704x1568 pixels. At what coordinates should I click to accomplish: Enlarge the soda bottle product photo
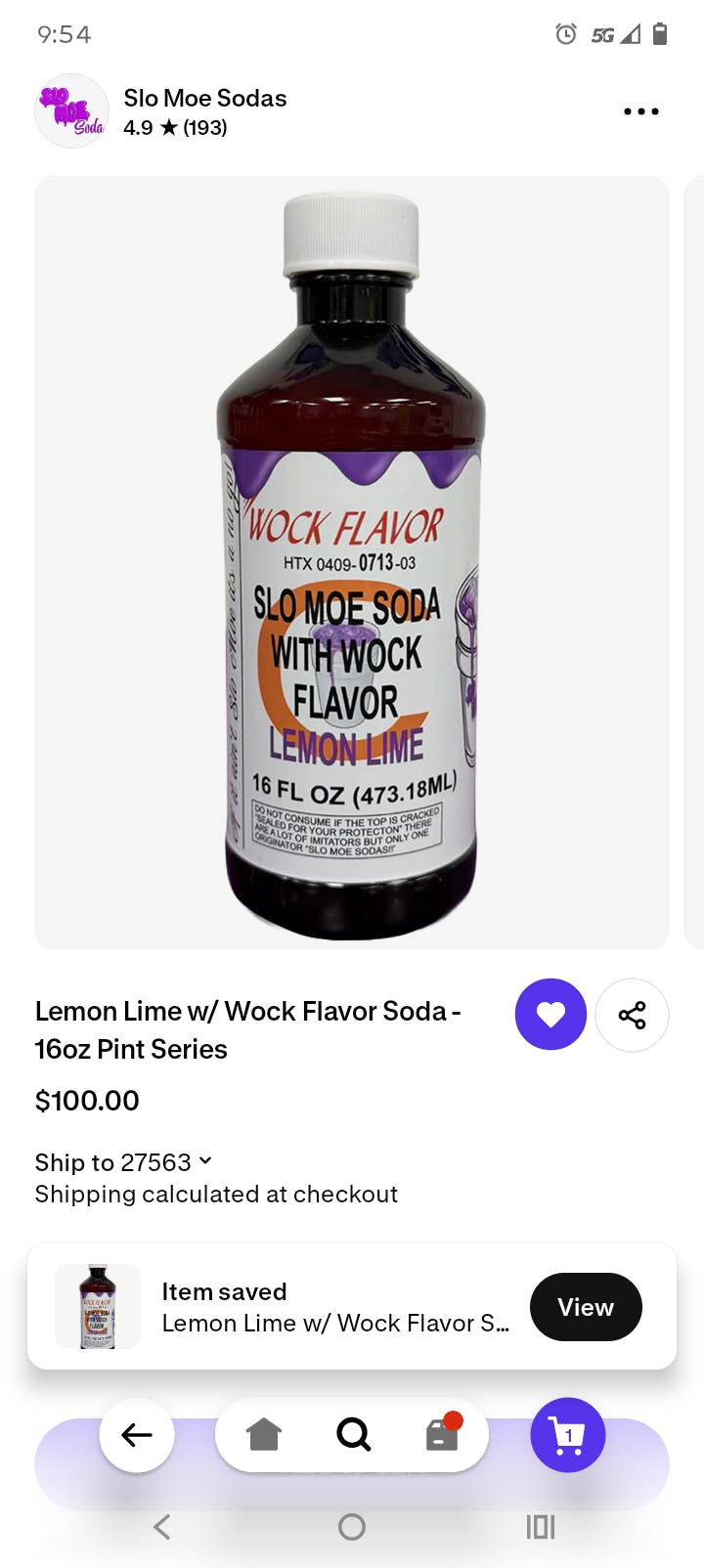352,562
